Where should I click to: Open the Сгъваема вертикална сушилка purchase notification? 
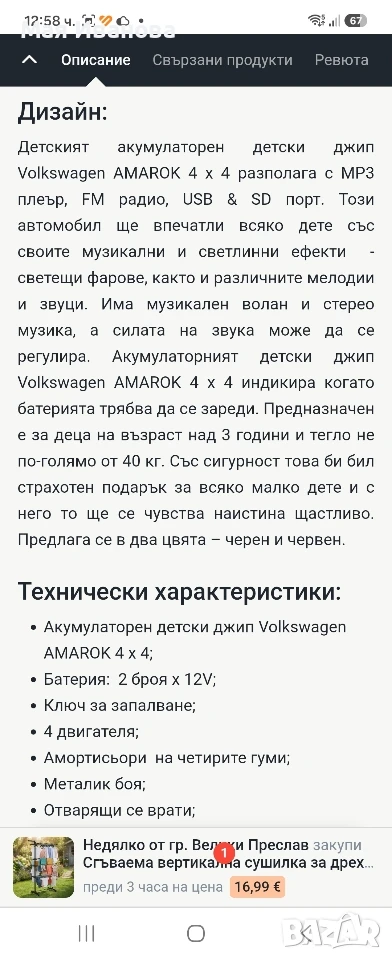pos(196,867)
